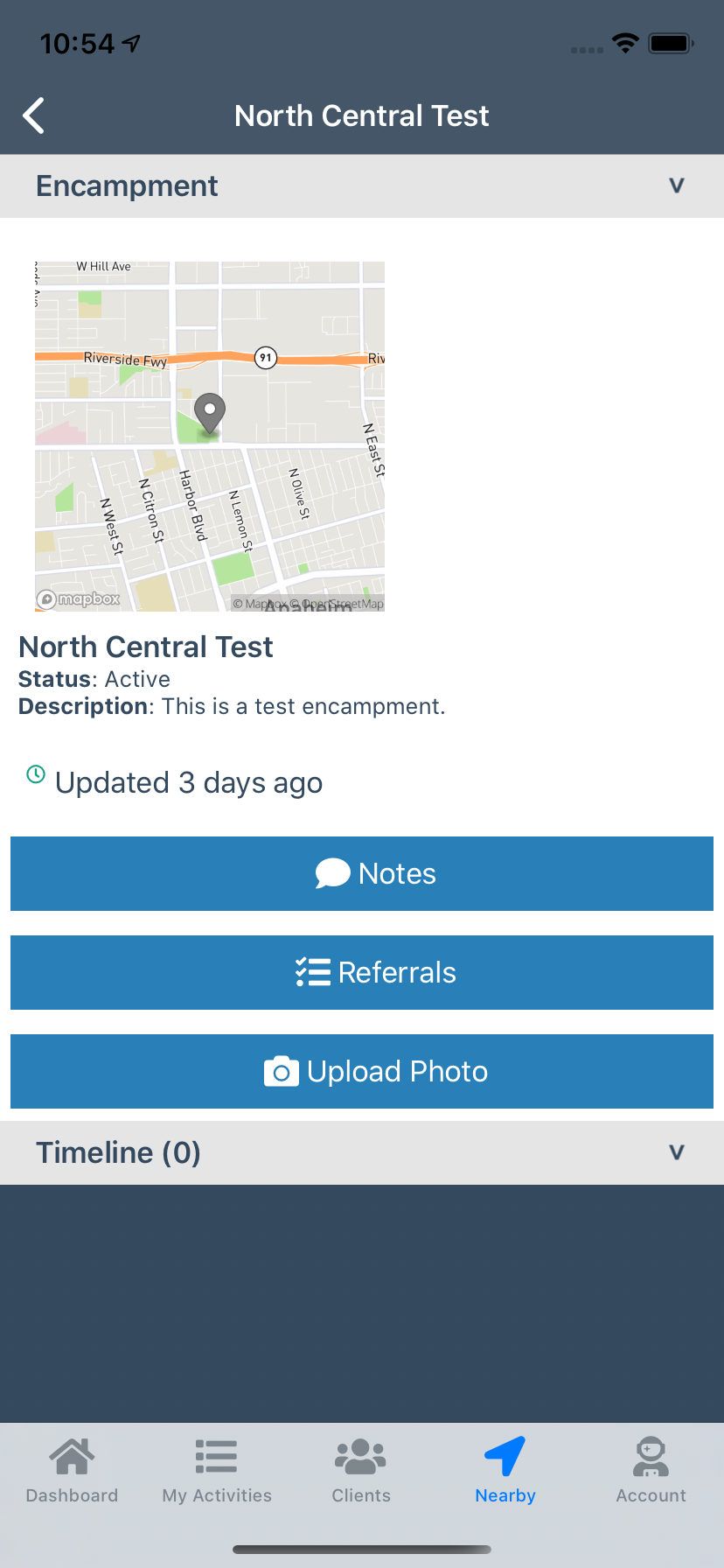
Task: Tap Upload Photo button
Action: (362, 1071)
